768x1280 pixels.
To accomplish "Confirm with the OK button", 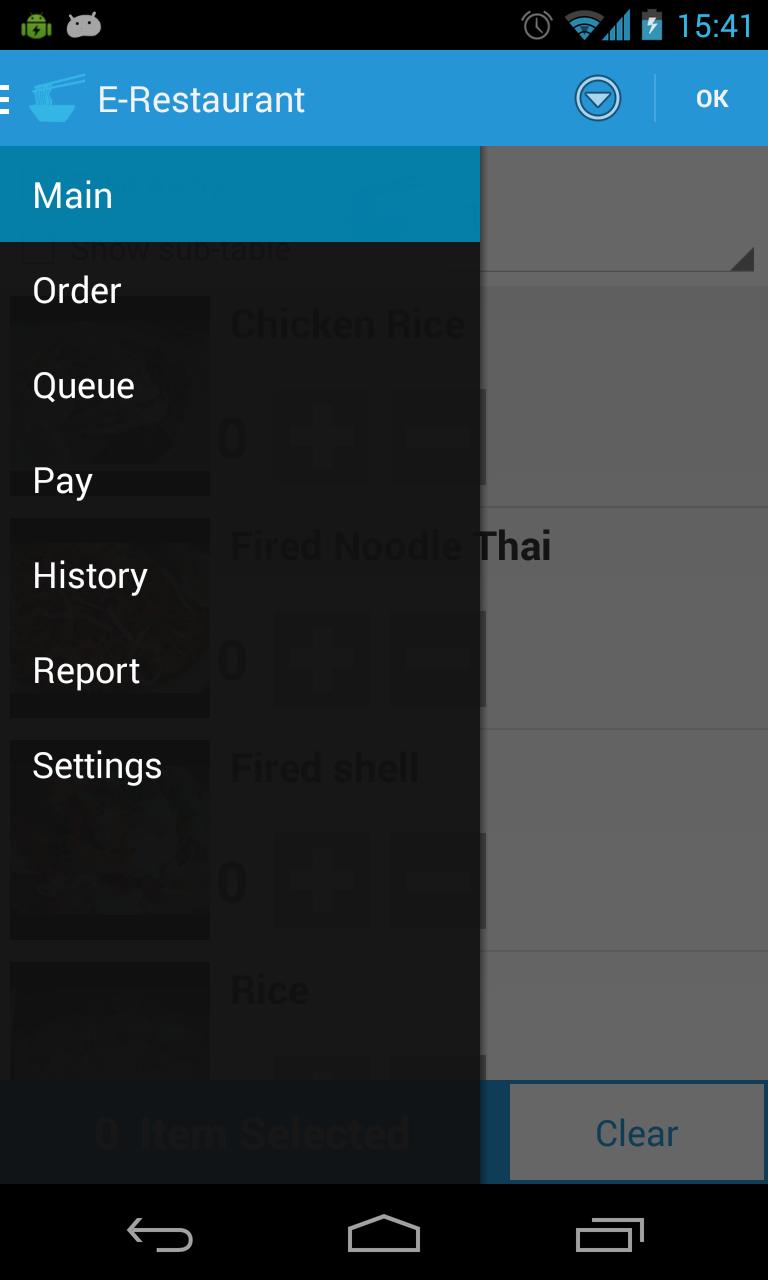I will tap(712, 99).
